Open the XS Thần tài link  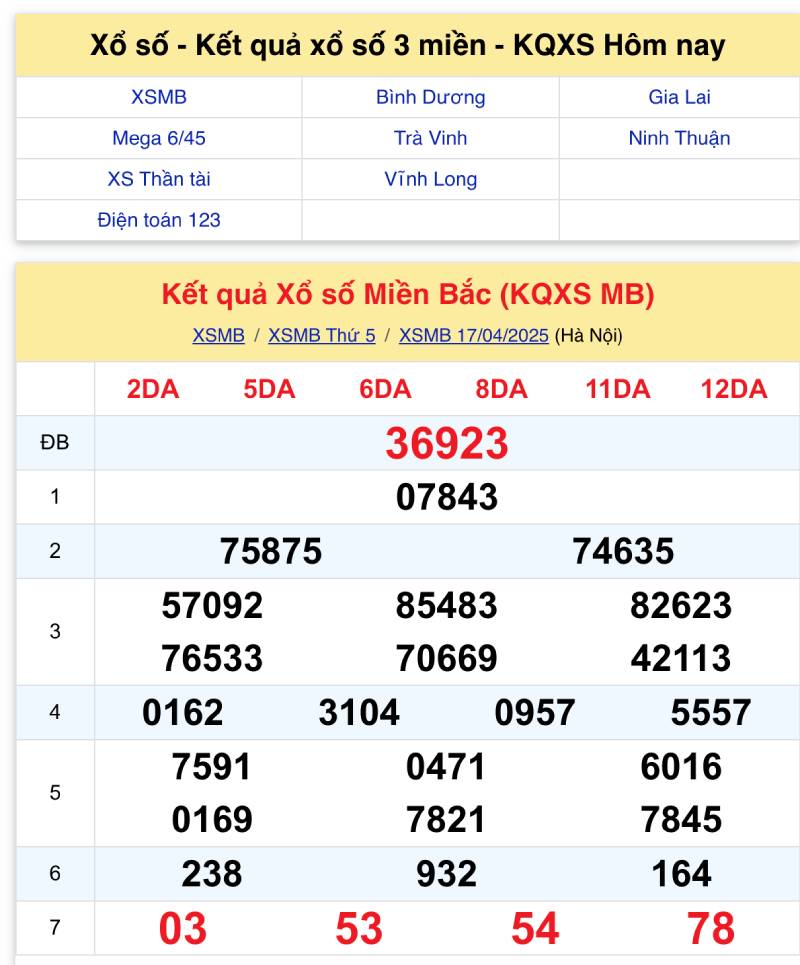[159, 179]
